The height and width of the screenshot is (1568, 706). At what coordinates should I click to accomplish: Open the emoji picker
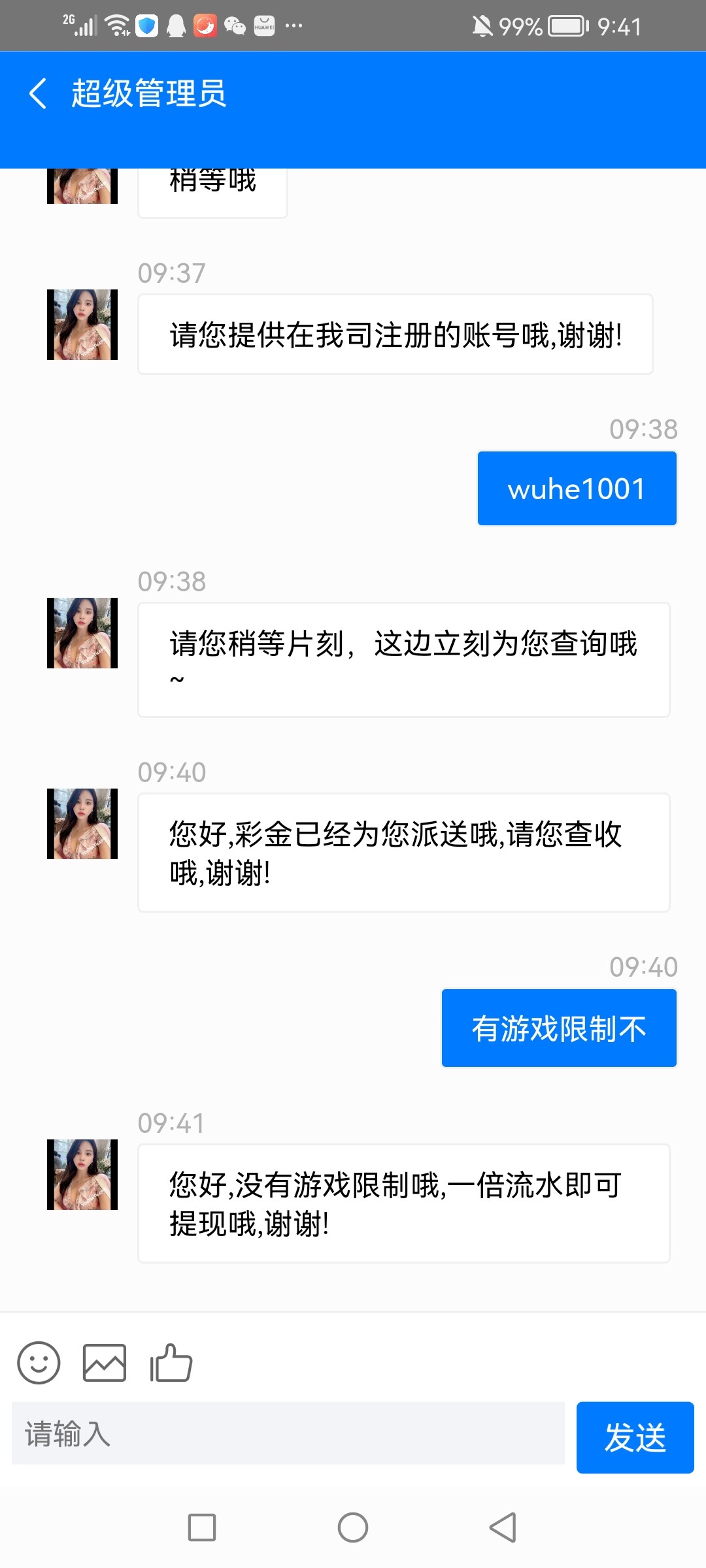[x=39, y=1362]
